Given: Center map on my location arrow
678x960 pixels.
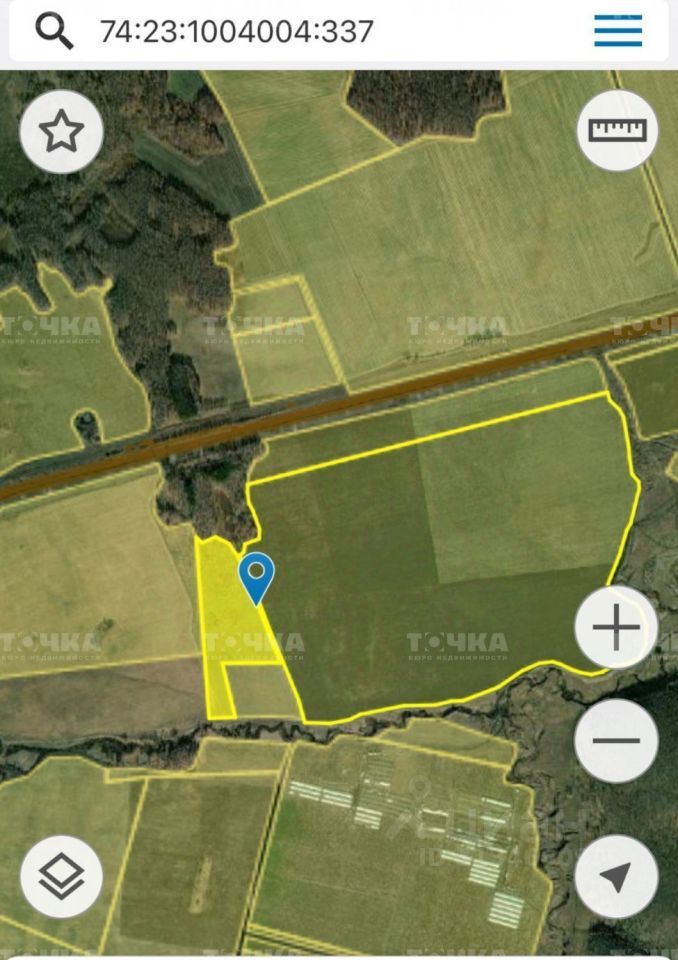Looking at the screenshot, I should click(x=616, y=877).
